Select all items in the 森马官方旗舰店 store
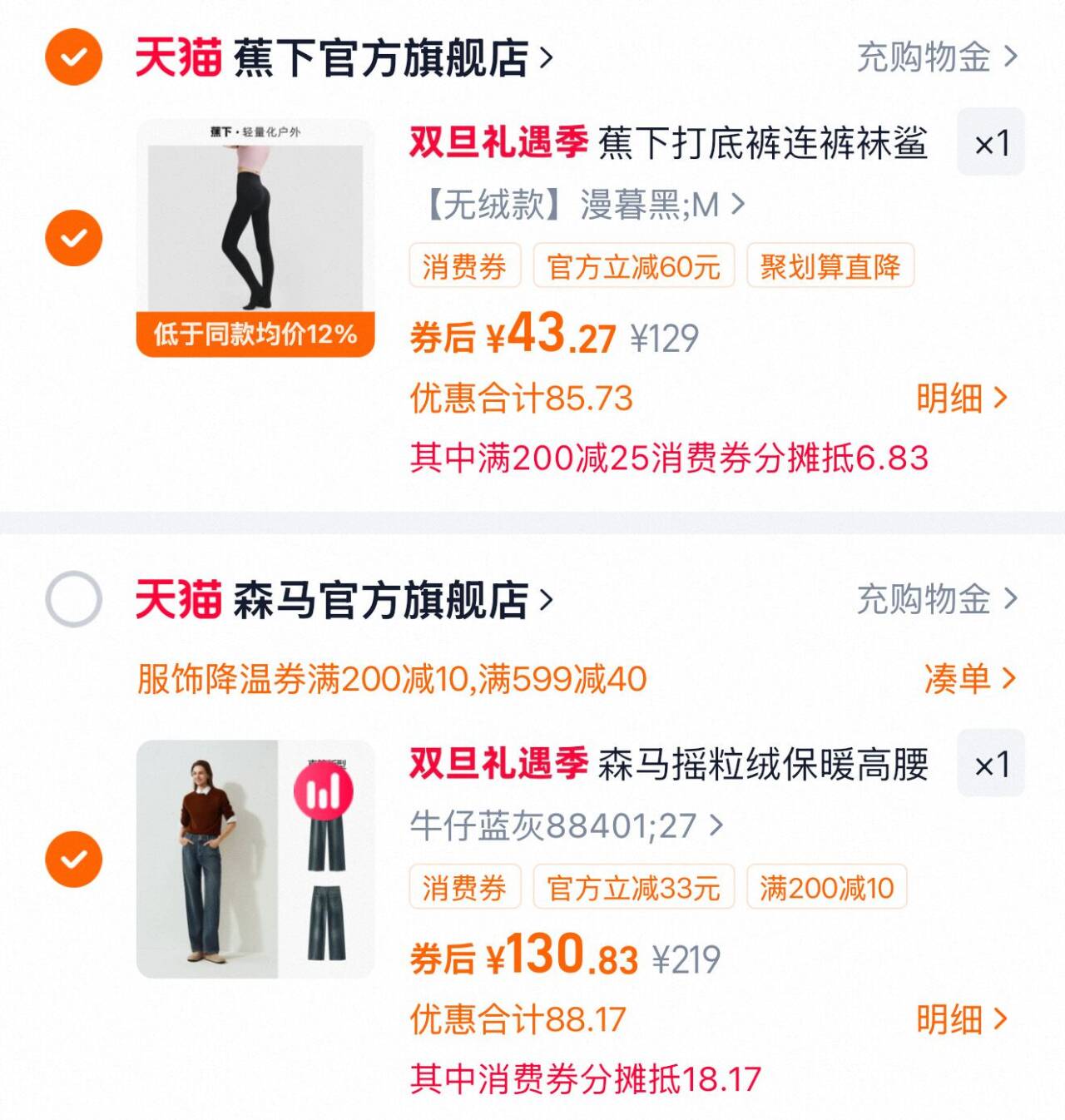This screenshot has width=1065, height=1120. point(73,599)
